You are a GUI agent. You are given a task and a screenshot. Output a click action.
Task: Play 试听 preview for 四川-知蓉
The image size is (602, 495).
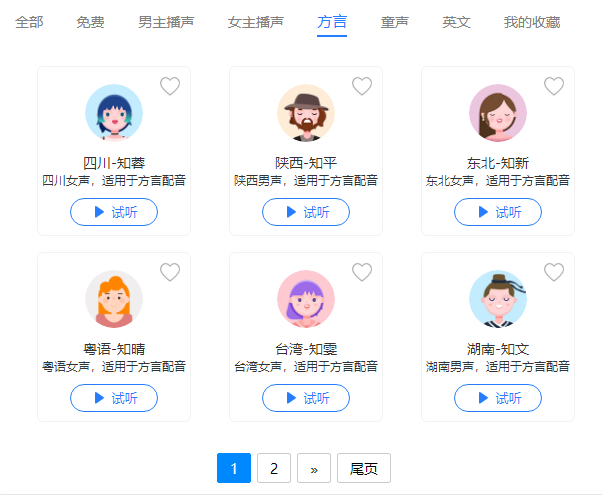(x=114, y=212)
